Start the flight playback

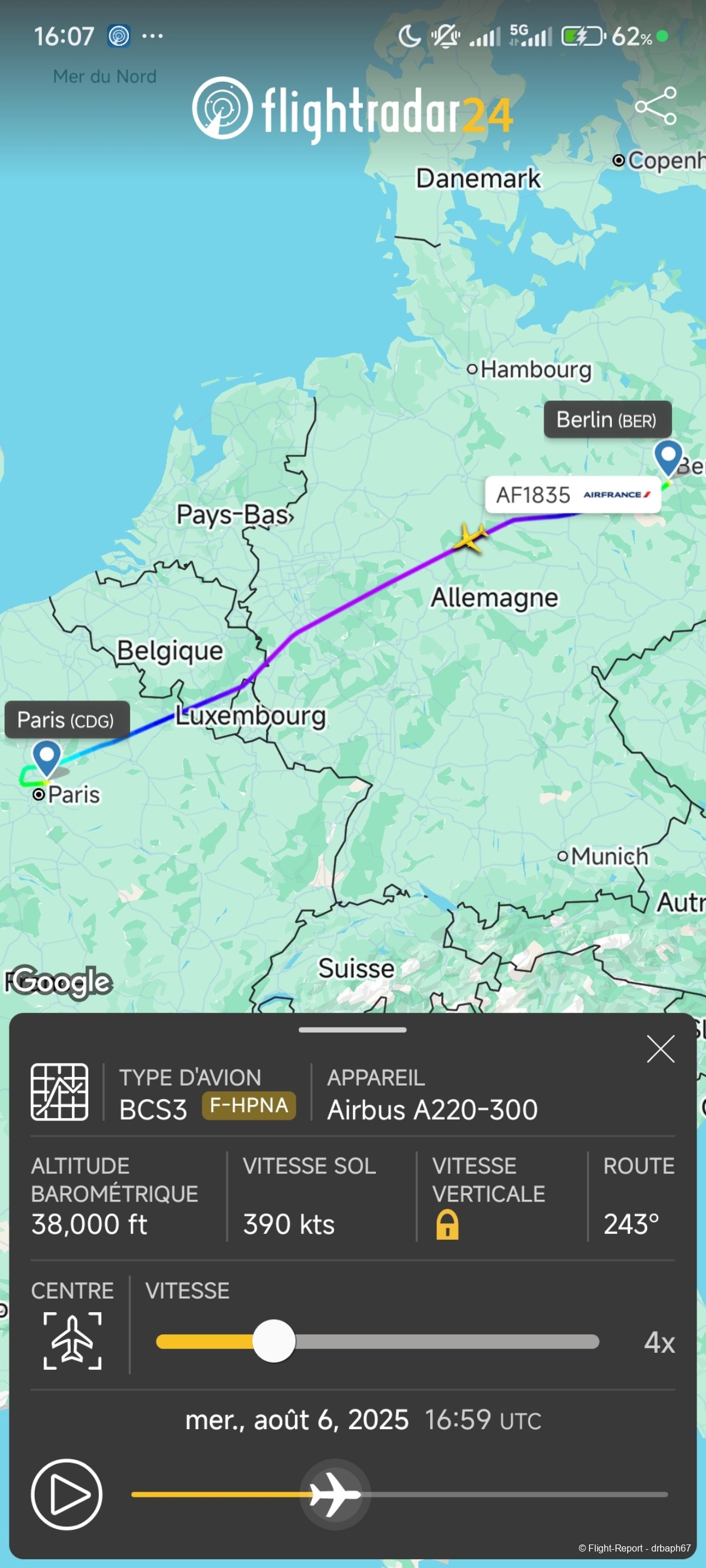pos(66,1494)
